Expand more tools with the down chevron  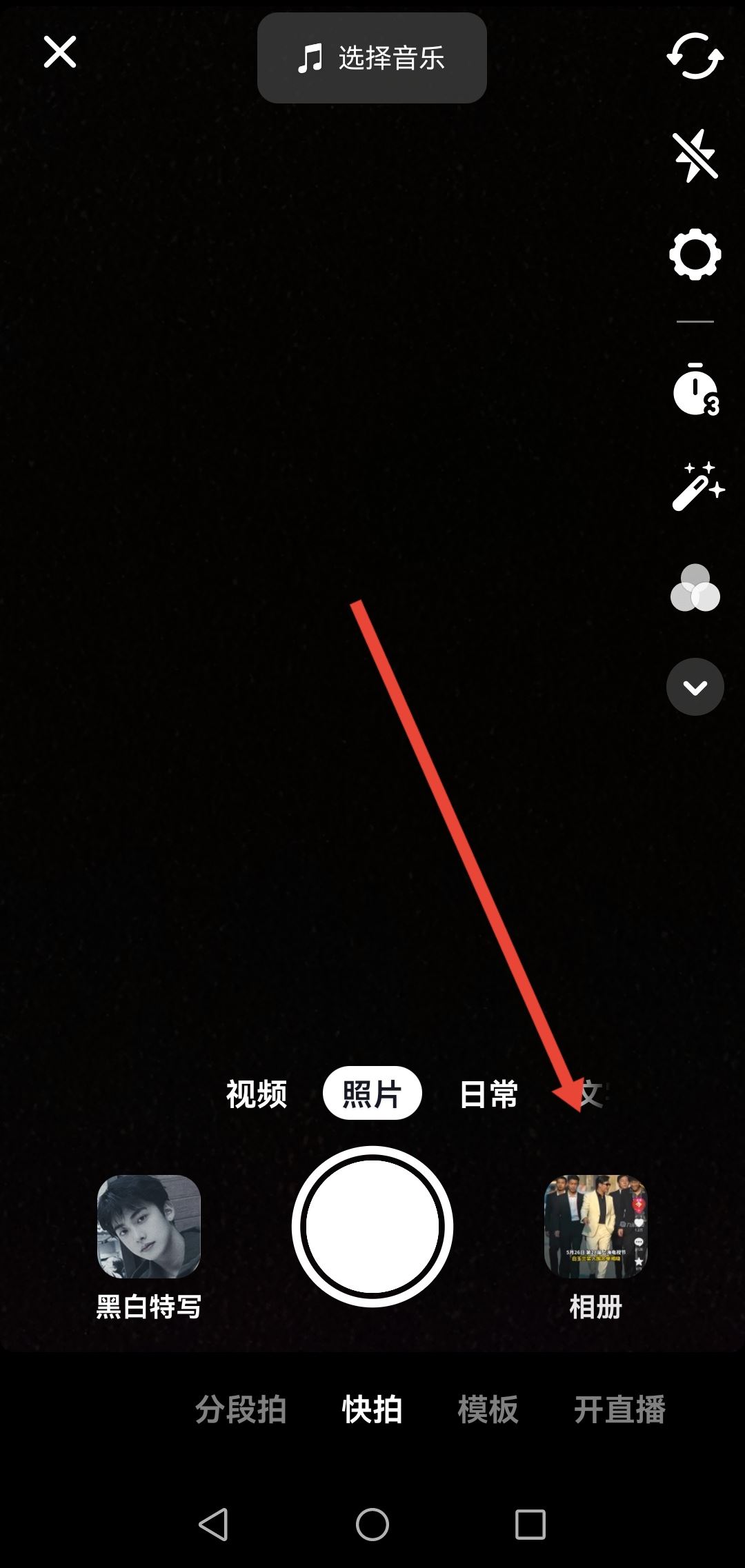[x=695, y=687]
